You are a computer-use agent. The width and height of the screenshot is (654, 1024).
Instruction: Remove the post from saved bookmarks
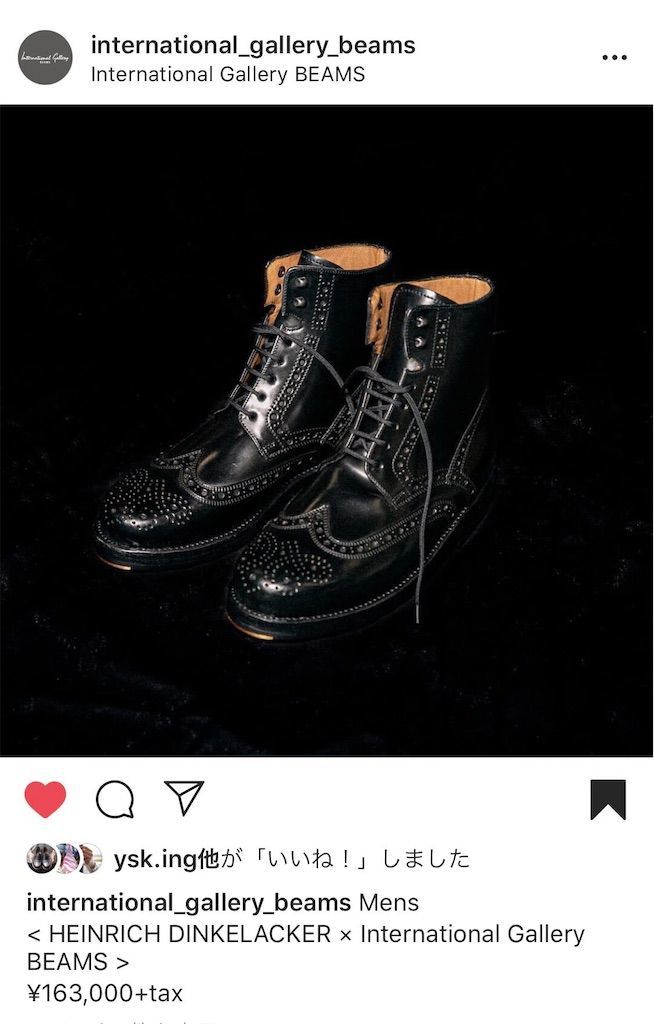[x=608, y=799]
